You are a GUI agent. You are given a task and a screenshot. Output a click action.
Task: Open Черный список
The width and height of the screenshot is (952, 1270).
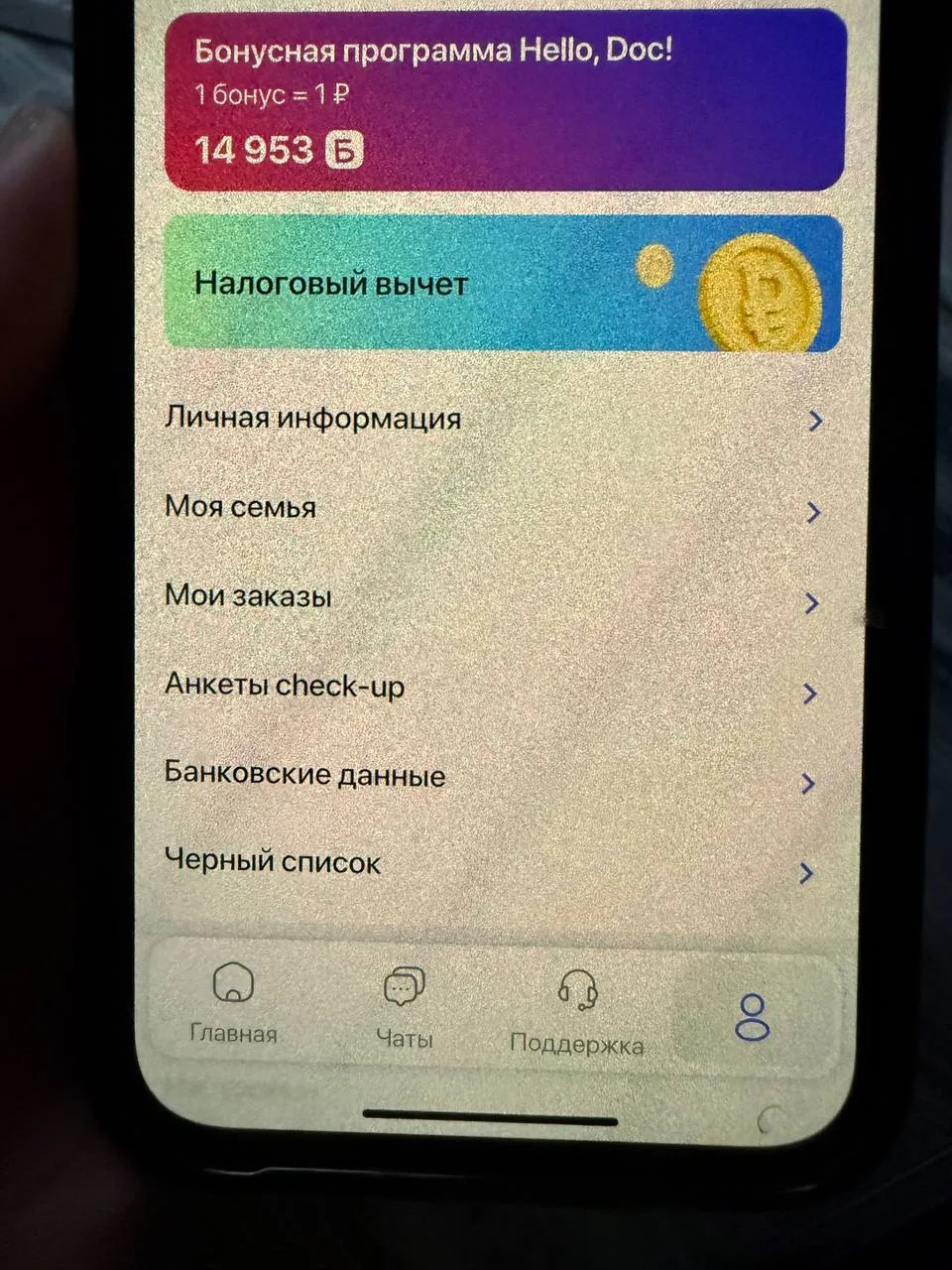[493, 863]
